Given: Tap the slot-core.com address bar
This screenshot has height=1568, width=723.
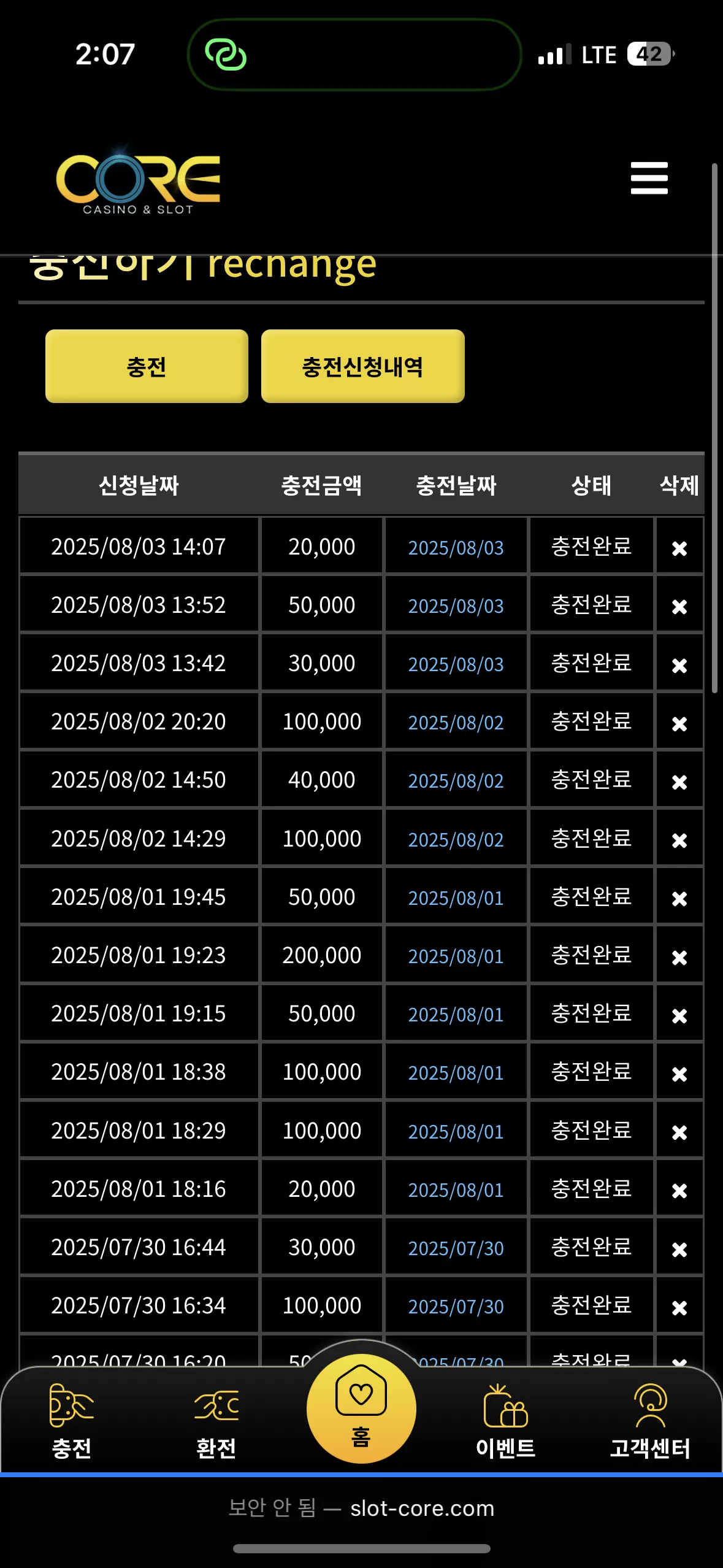Looking at the screenshot, I should coord(361,1508).
